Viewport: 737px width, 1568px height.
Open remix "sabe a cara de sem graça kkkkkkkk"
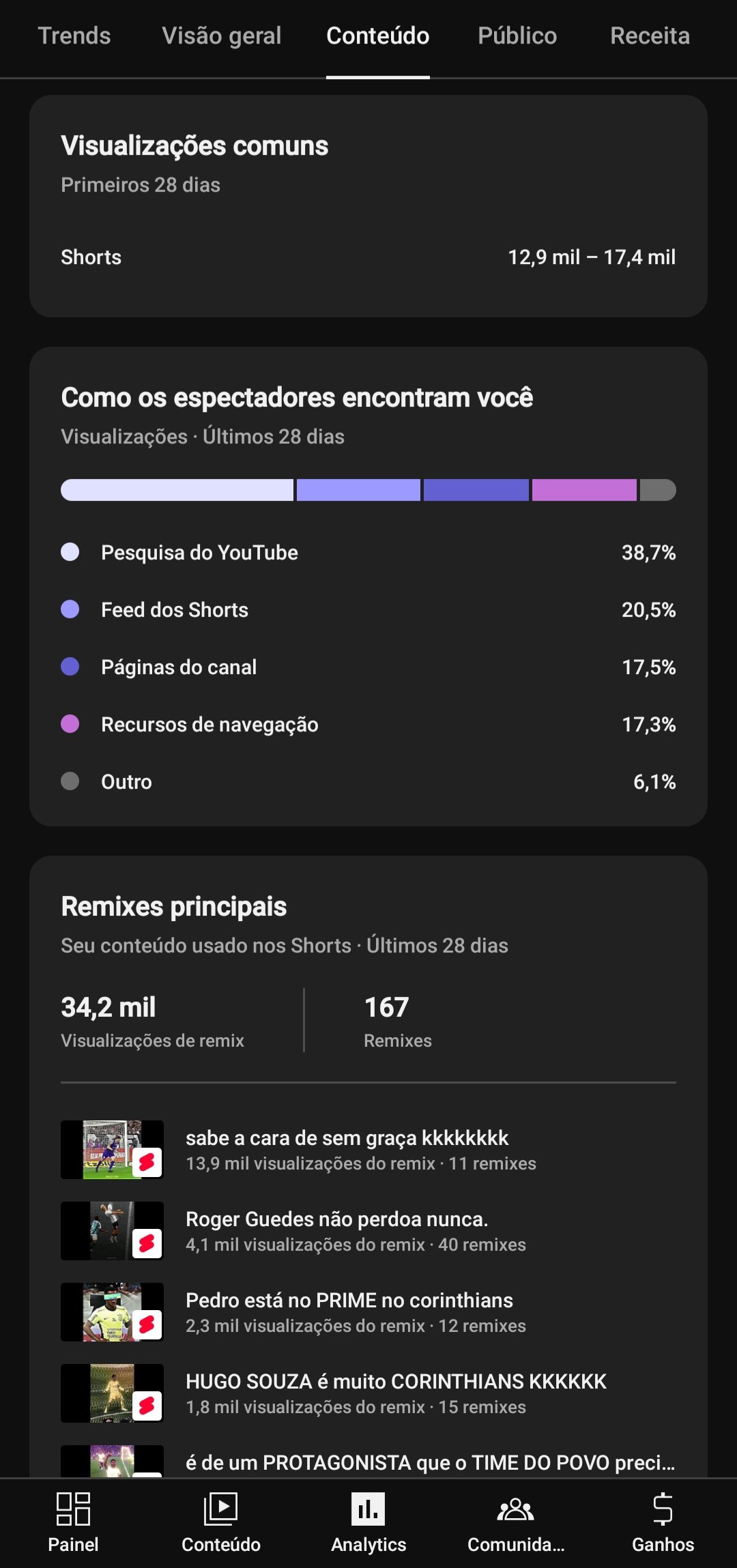(369, 1150)
